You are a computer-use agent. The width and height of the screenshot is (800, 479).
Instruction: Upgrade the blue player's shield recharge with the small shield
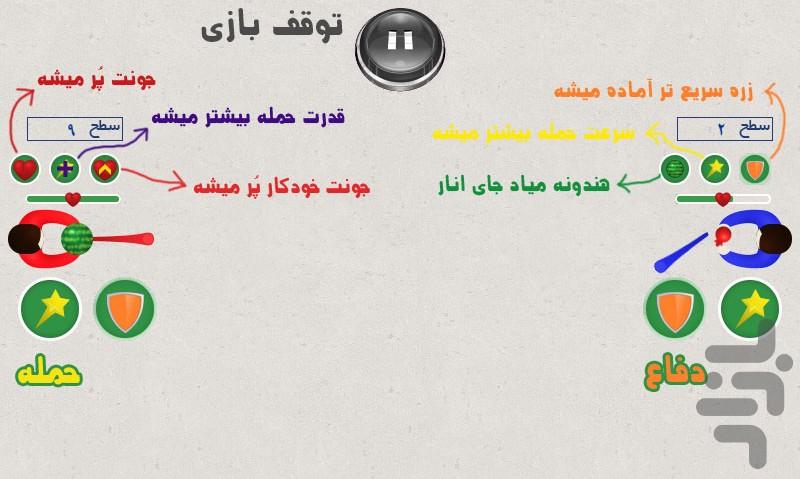(755, 168)
